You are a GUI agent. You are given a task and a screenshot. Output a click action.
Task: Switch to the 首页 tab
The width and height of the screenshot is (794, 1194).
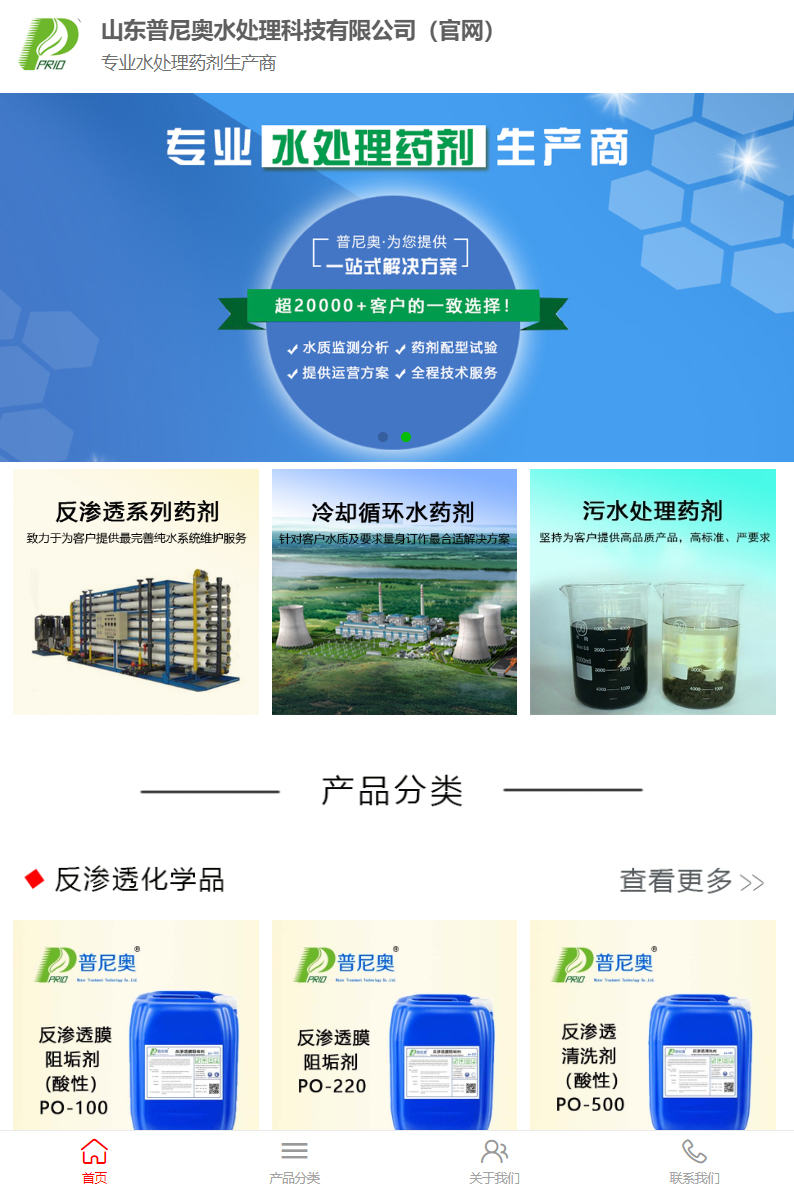tap(94, 1160)
